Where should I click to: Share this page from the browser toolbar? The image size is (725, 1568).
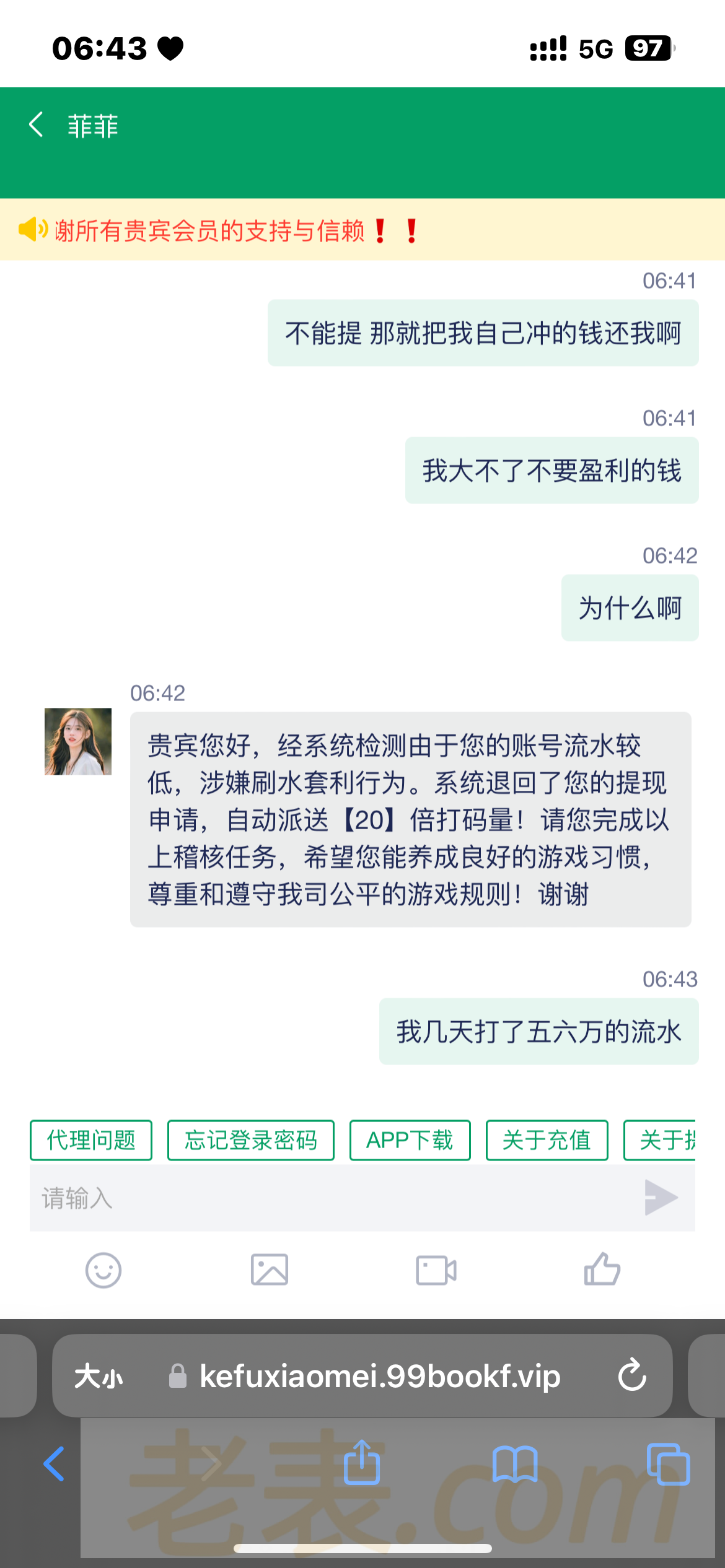click(362, 1463)
